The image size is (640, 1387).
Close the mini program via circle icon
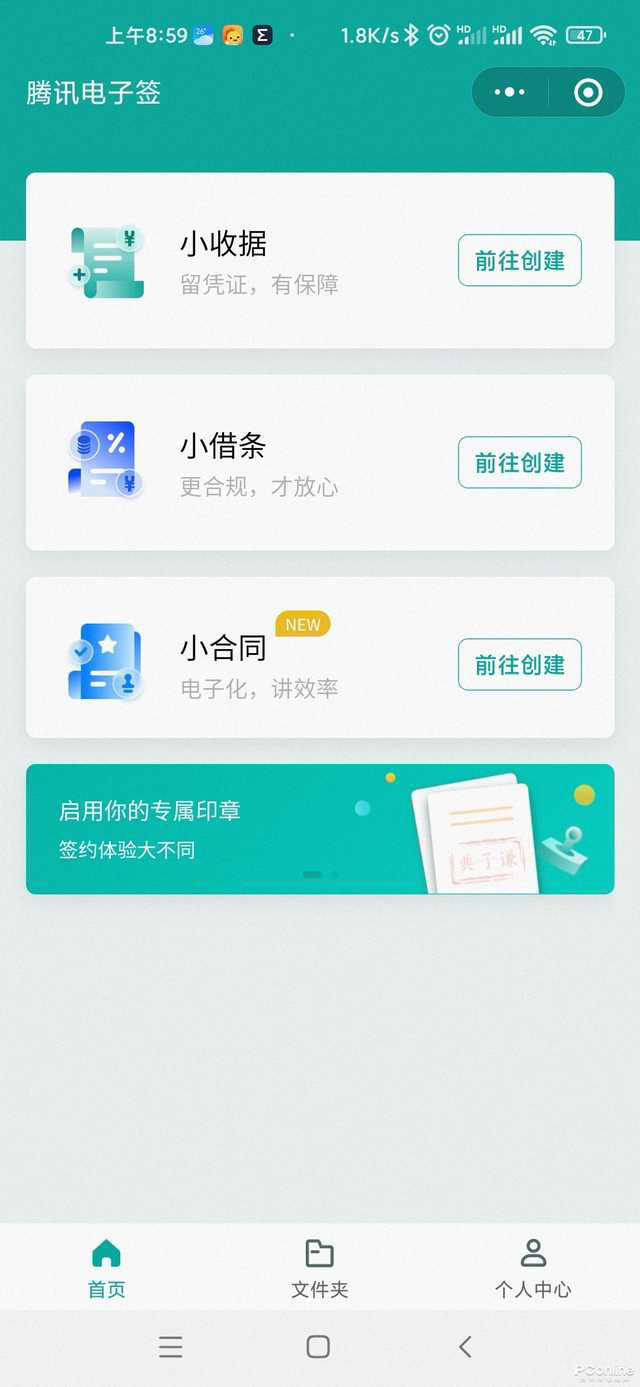point(588,93)
